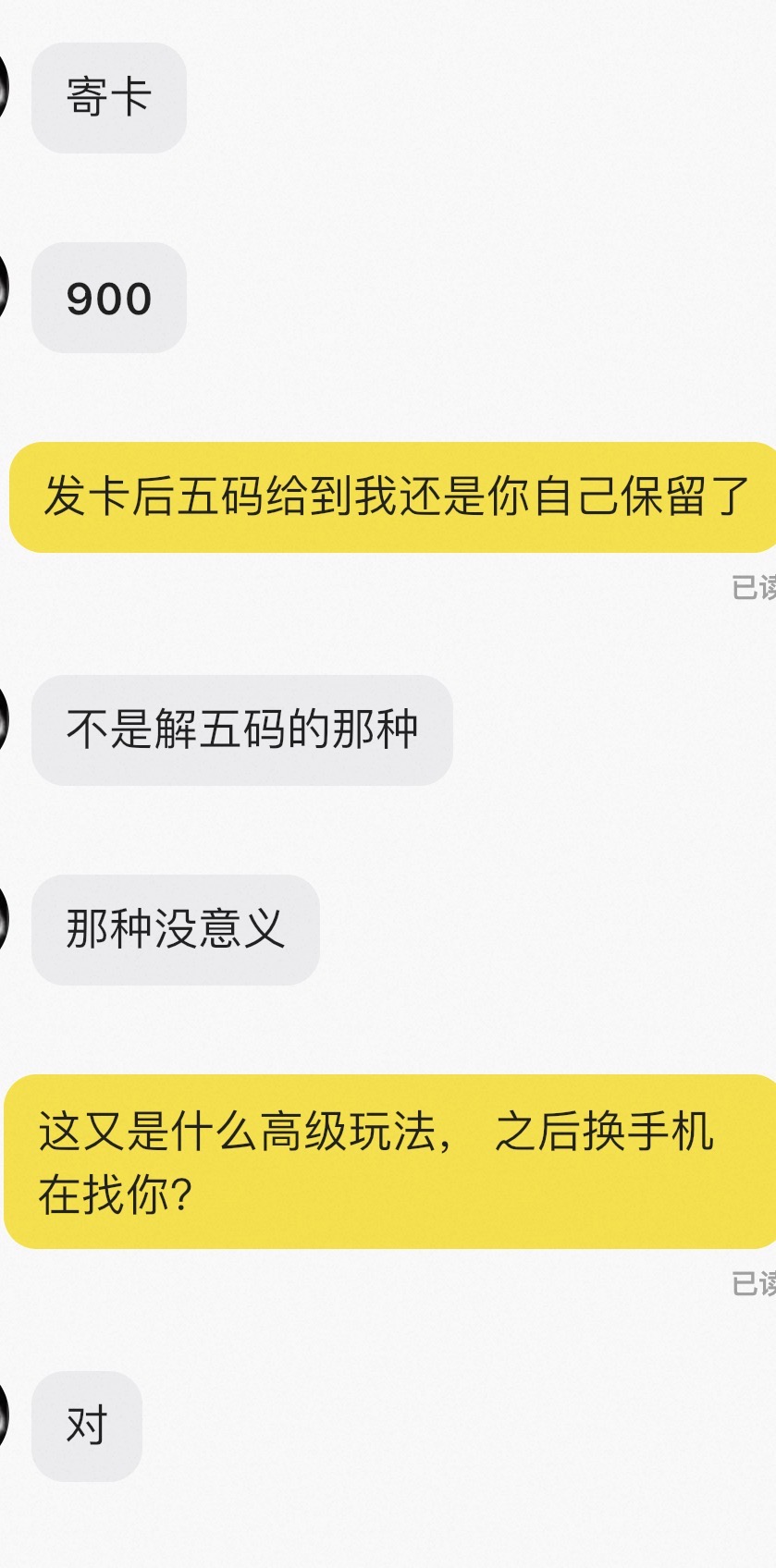This screenshot has height=1568, width=776.
Task: Tap the avatar beside the 900 message
Action: tap(3, 285)
